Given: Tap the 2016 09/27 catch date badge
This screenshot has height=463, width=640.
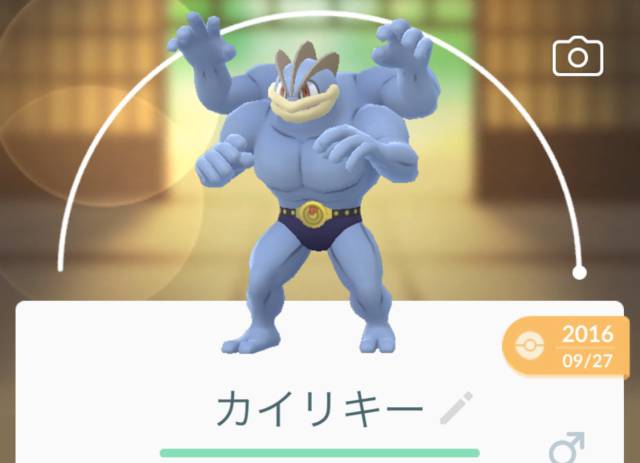Looking at the screenshot, I should (x=567, y=346).
